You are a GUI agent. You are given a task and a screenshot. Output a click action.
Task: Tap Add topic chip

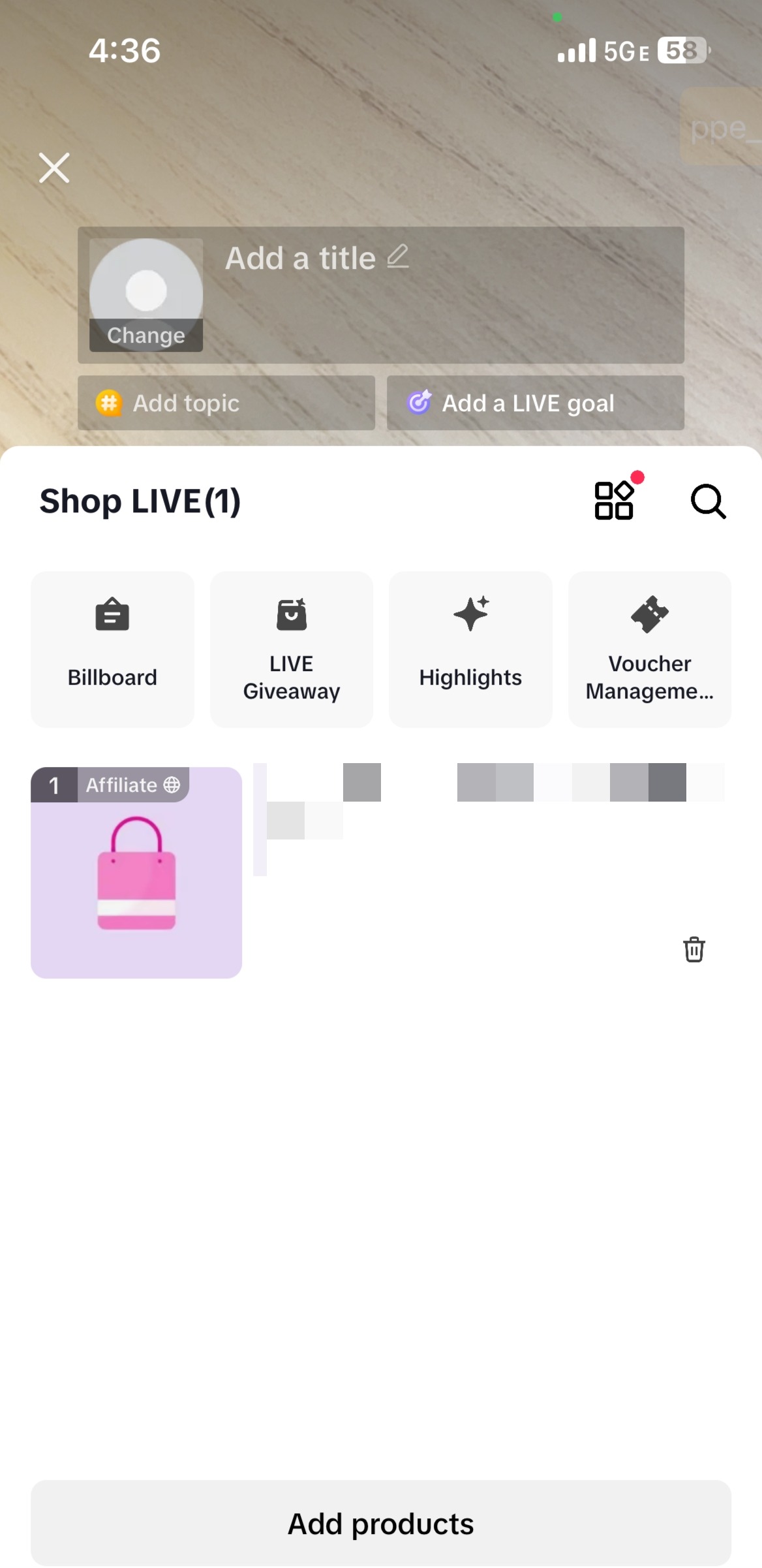click(x=226, y=403)
